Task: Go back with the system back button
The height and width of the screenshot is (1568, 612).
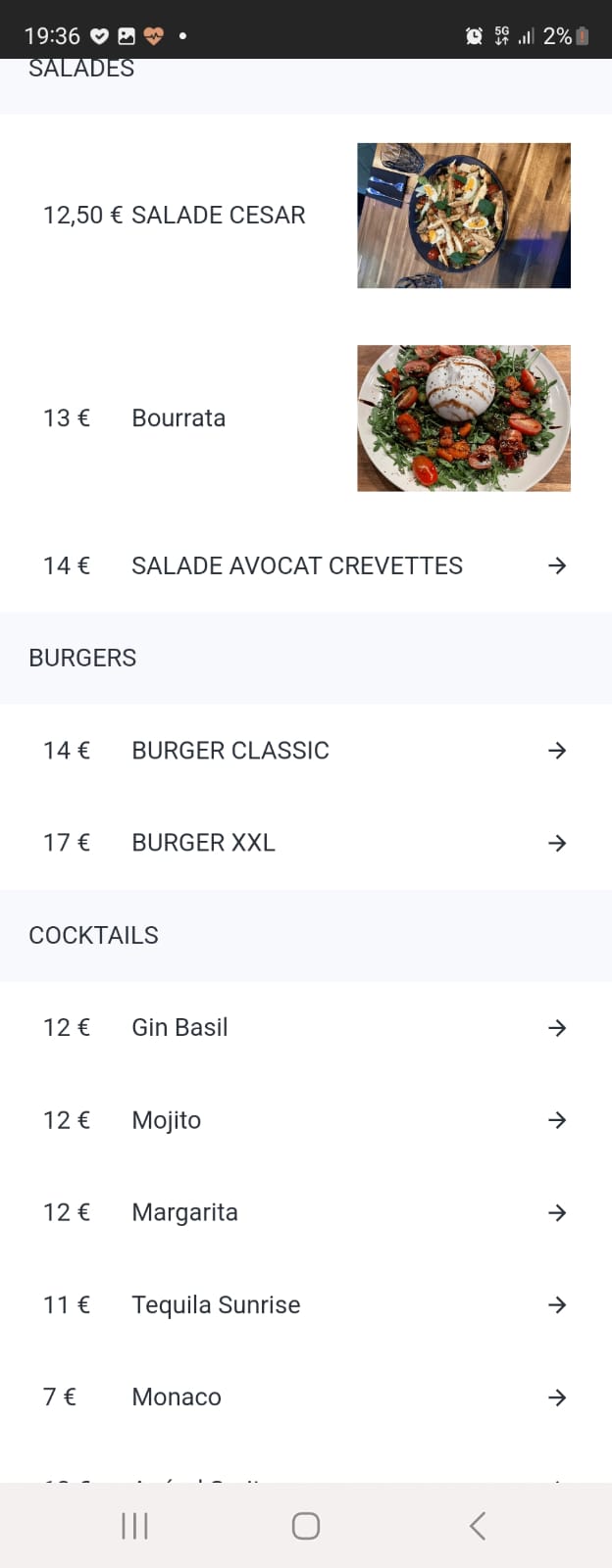Action: [x=478, y=1526]
